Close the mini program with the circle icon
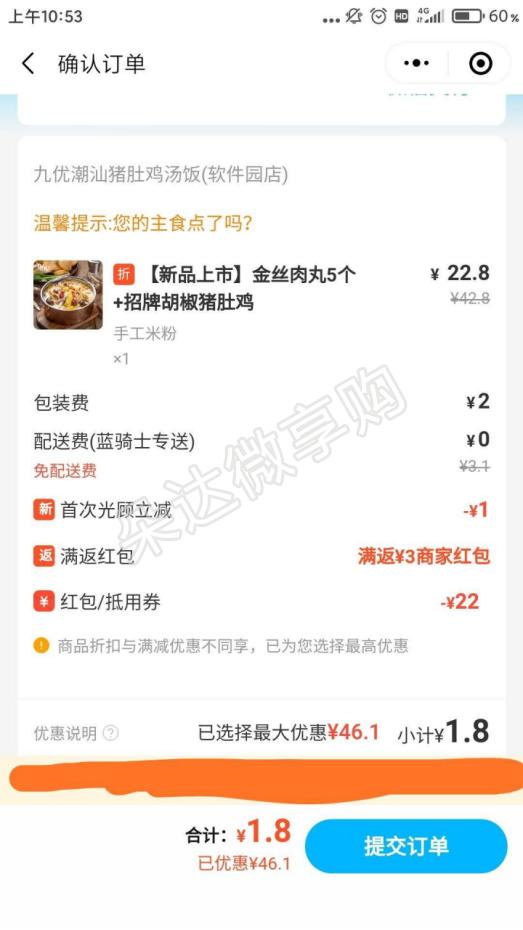The width and height of the screenshot is (523, 930). point(480,63)
